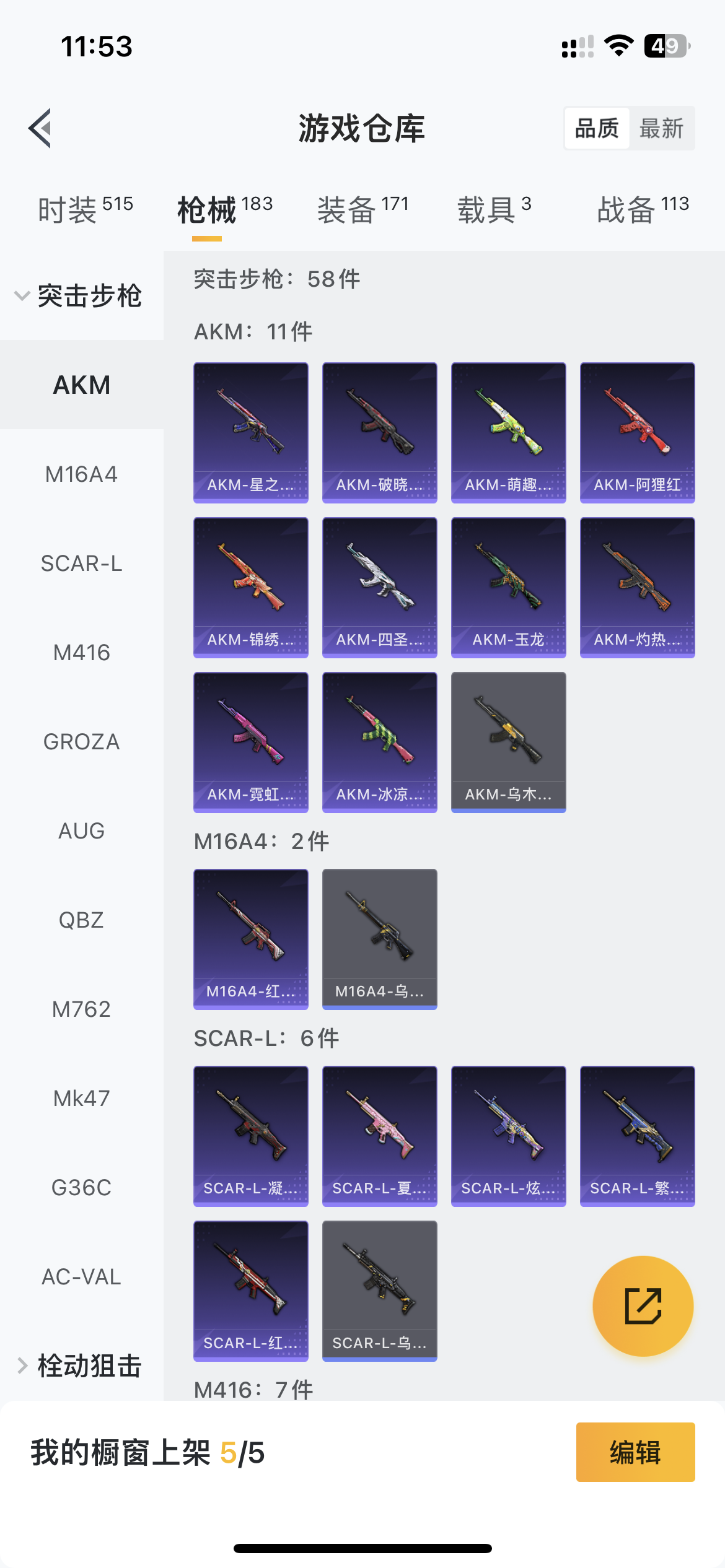Select the 品质 sort option
The image size is (725, 1568).
(x=597, y=129)
